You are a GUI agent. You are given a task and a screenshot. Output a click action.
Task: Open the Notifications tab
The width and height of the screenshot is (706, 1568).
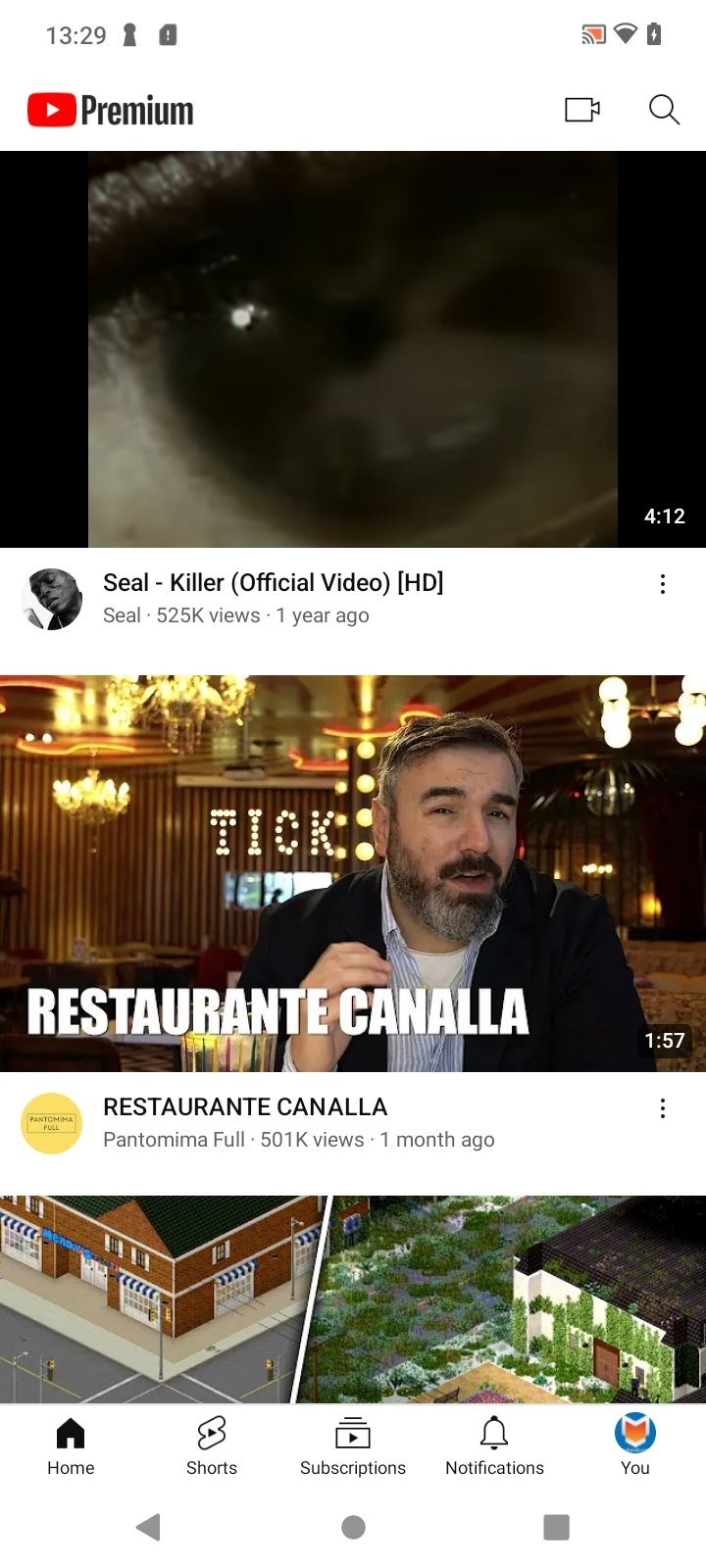[x=494, y=1445]
